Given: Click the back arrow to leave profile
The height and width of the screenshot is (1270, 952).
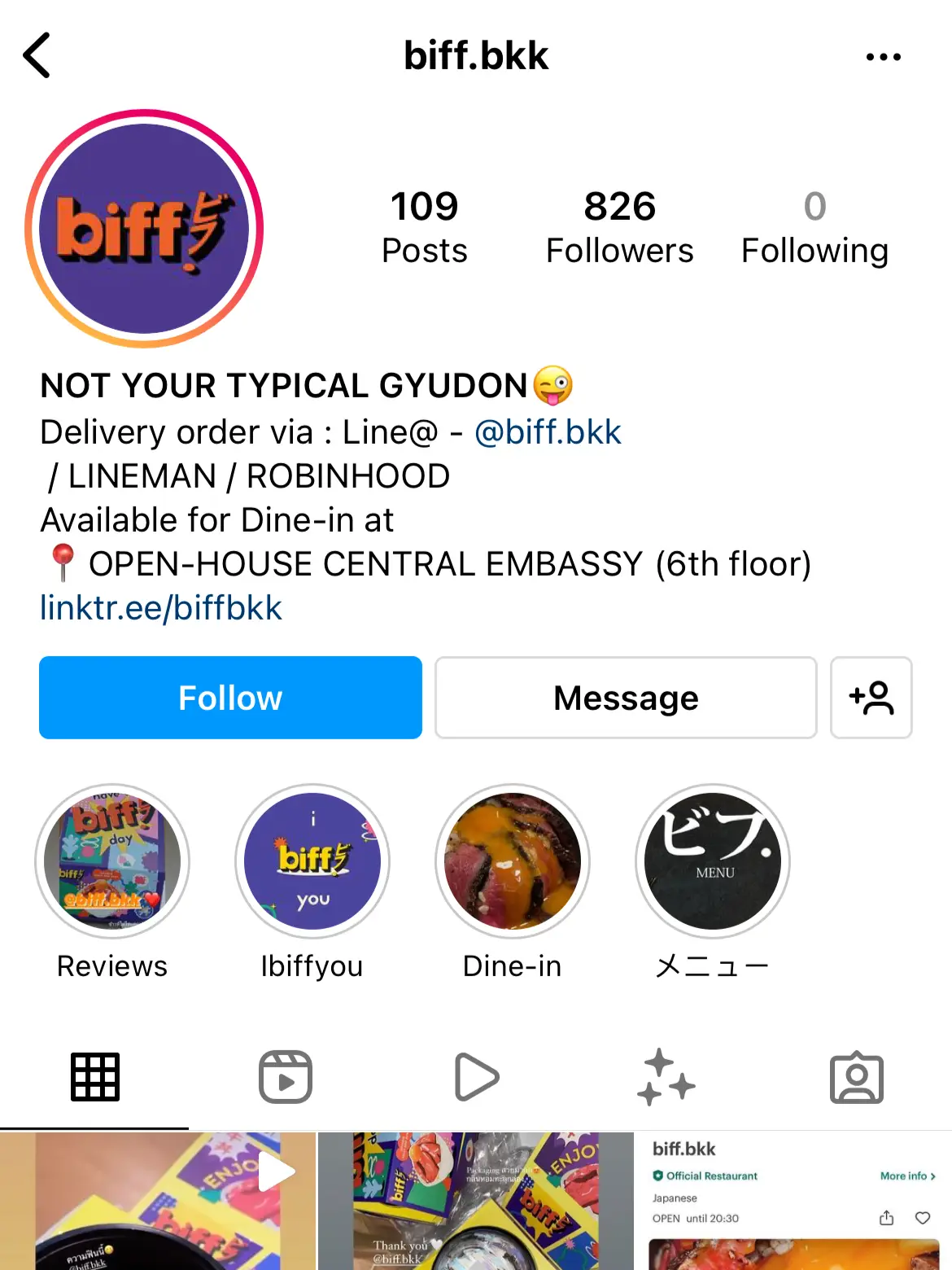Looking at the screenshot, I should 37,55.
